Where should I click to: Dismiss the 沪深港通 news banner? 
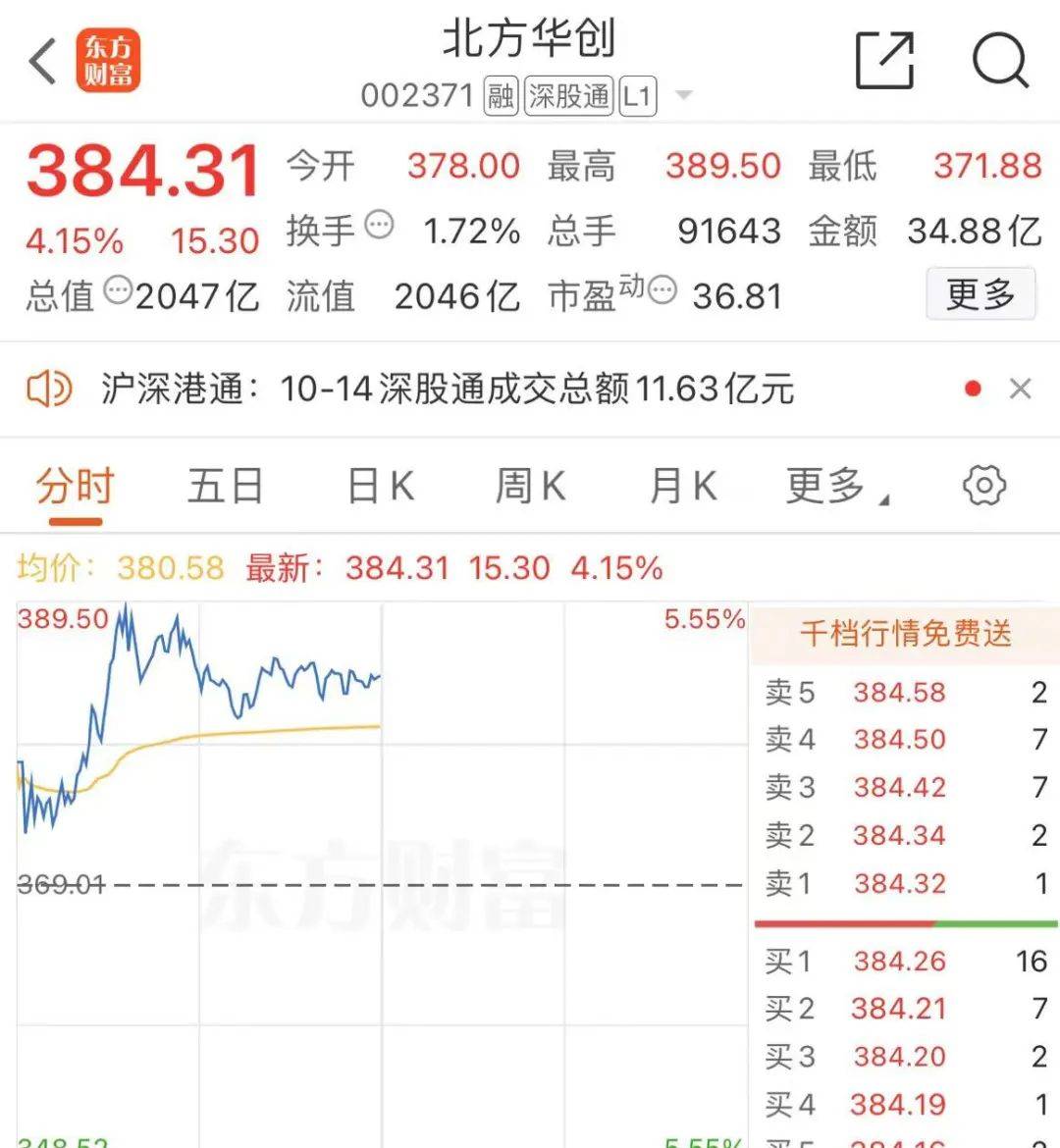(1021, 389)
